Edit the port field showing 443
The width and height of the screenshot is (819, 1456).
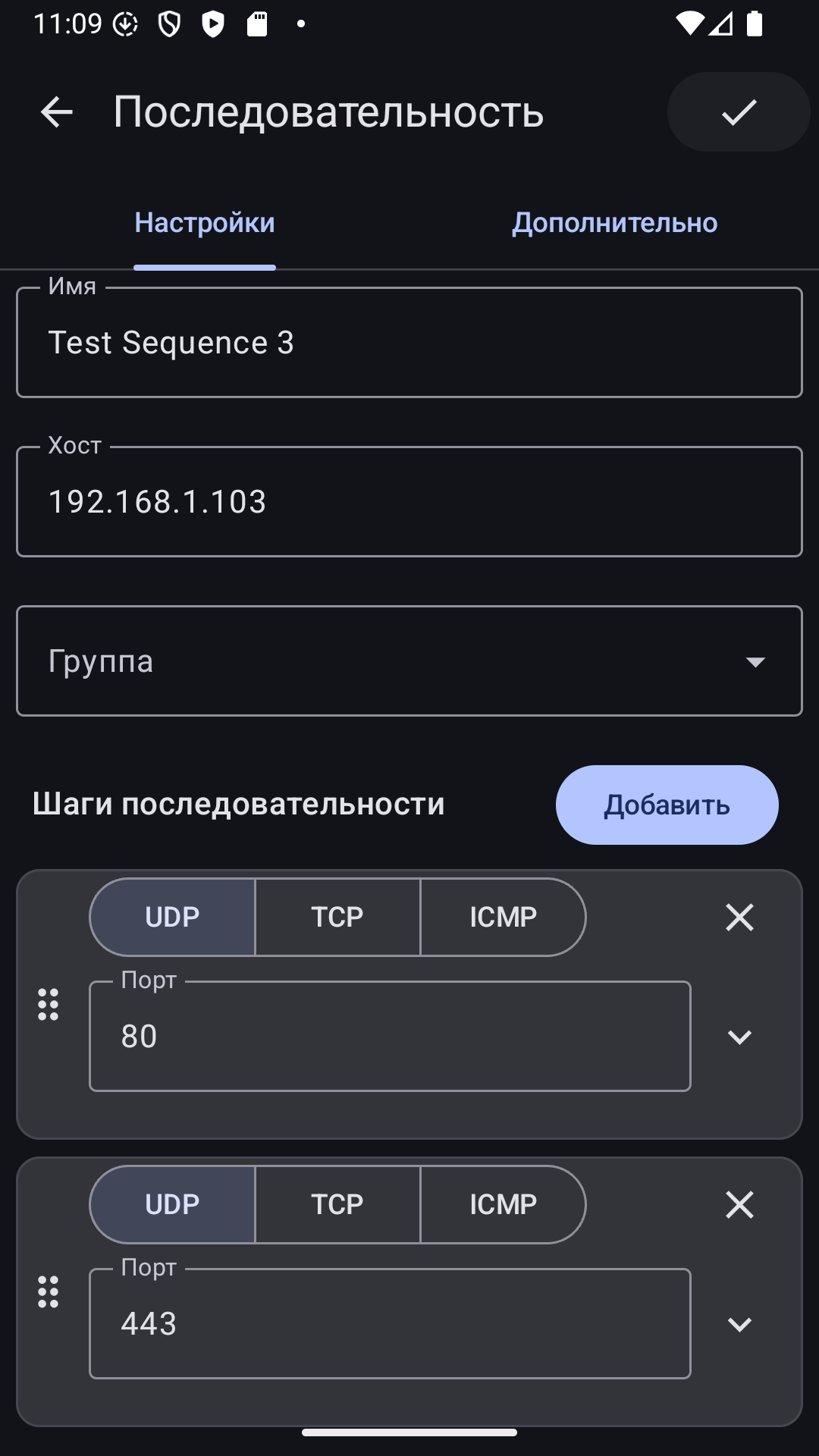pos(390,1324)
